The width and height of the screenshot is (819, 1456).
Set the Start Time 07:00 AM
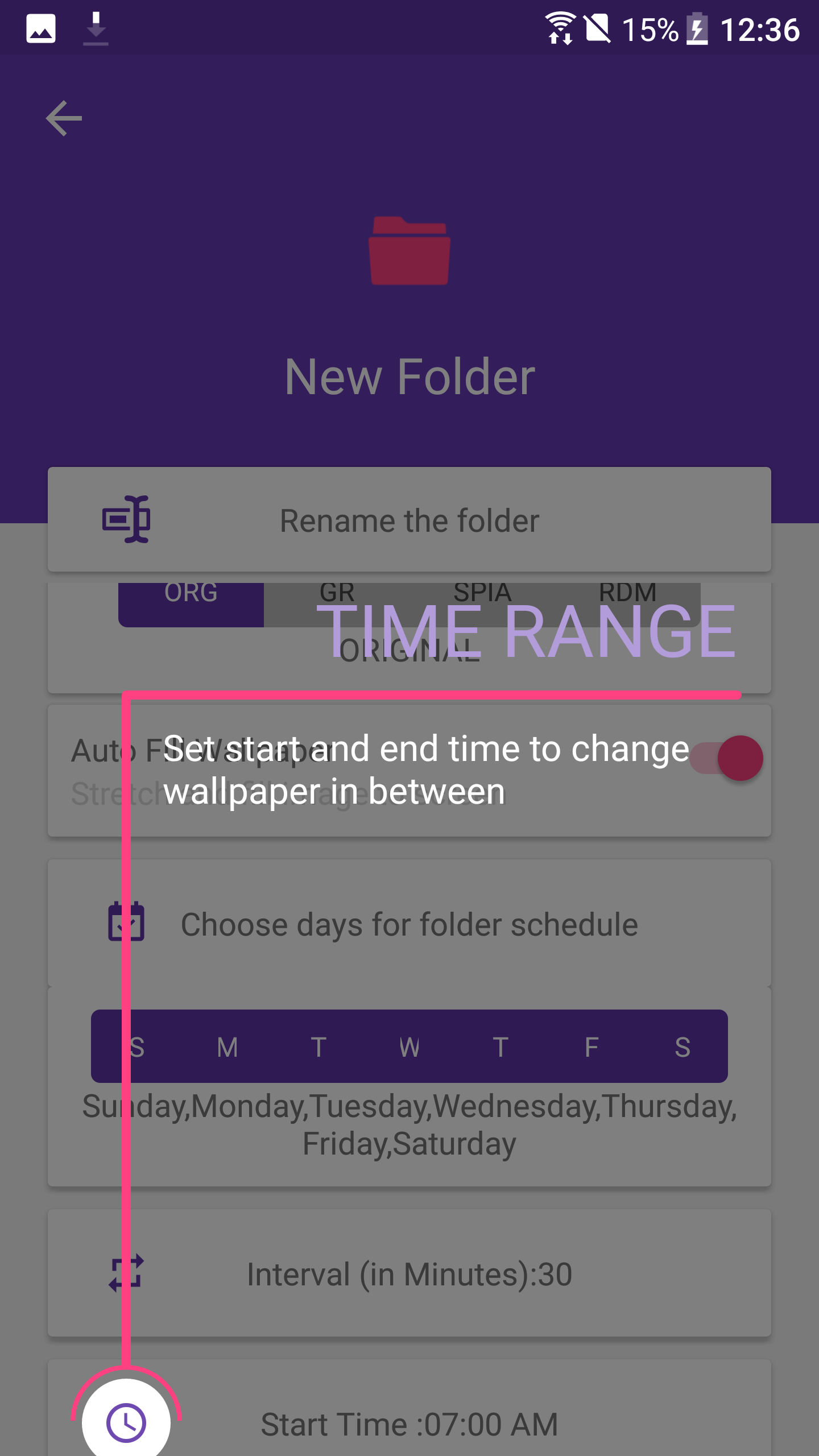[x=409, y=1424]
